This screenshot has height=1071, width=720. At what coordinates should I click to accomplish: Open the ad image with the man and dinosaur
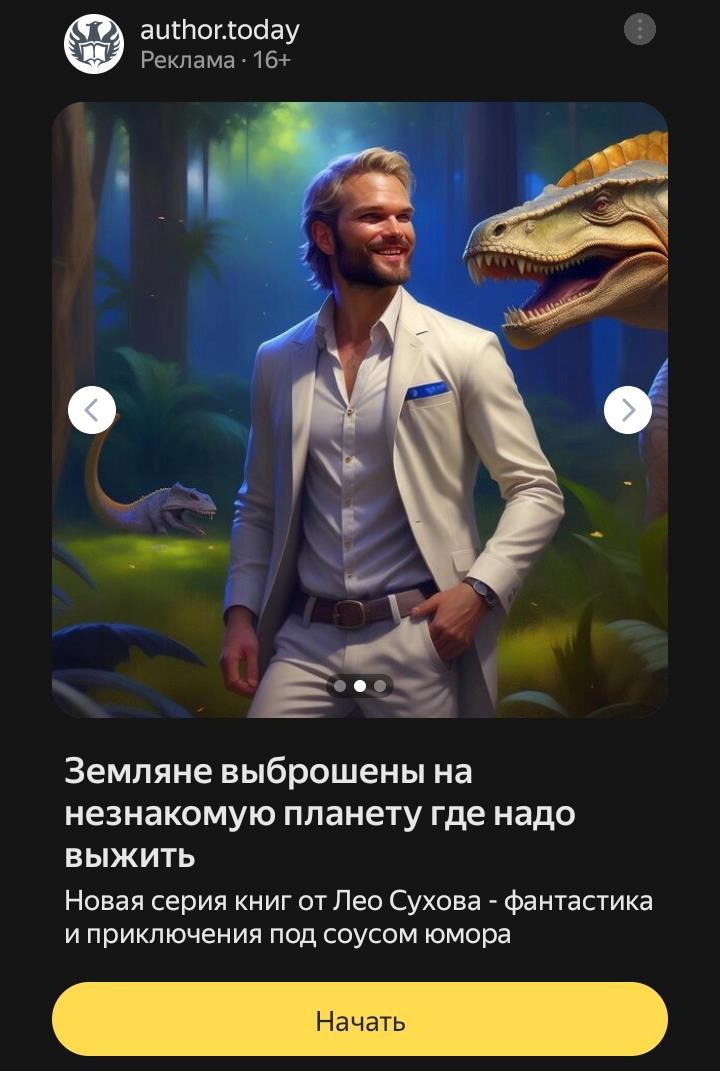[x=360, y=300]
